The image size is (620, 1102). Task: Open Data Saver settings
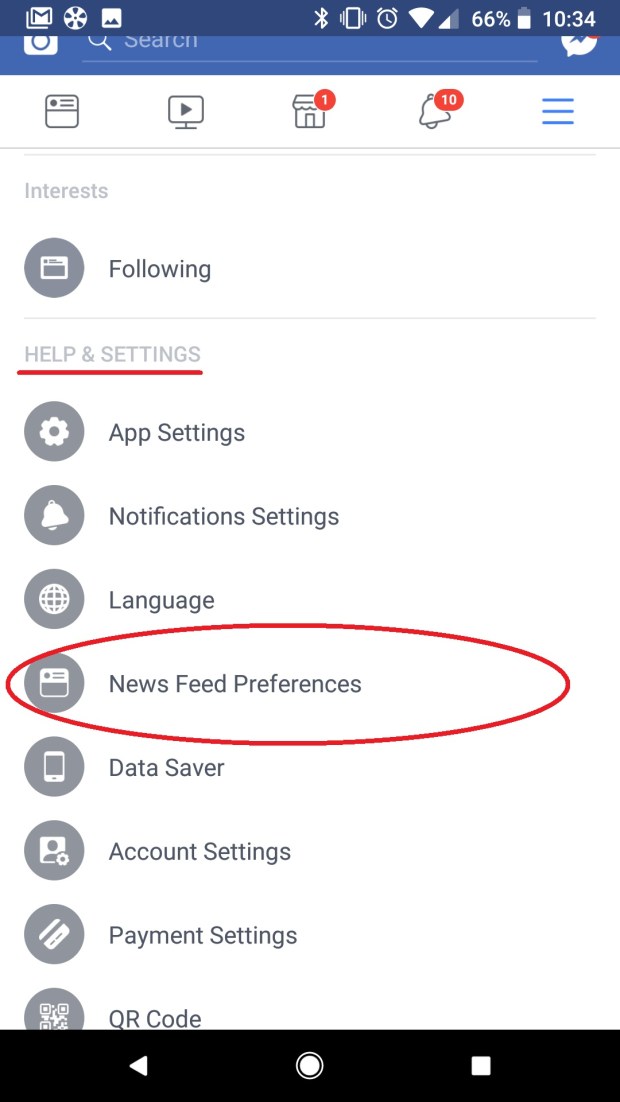click(167, 768)
